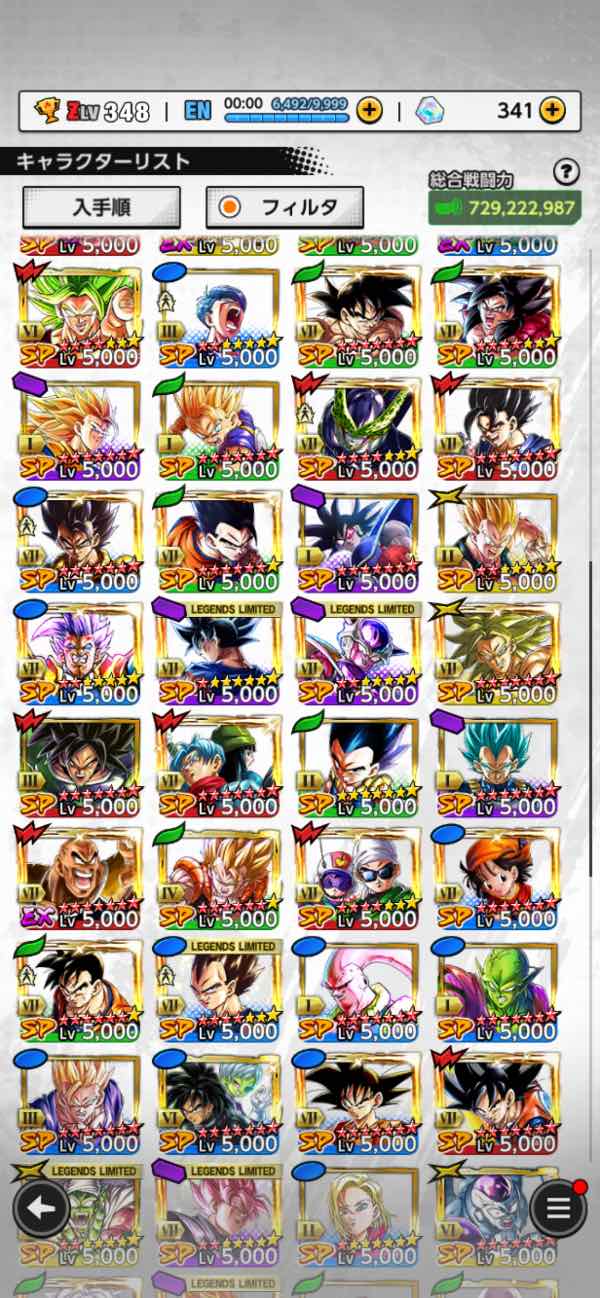The width and height of the screenshot is (600, 1298).
Task: Select the Frieza LEGENDS LIMITED card
Action: coord(357,651)
